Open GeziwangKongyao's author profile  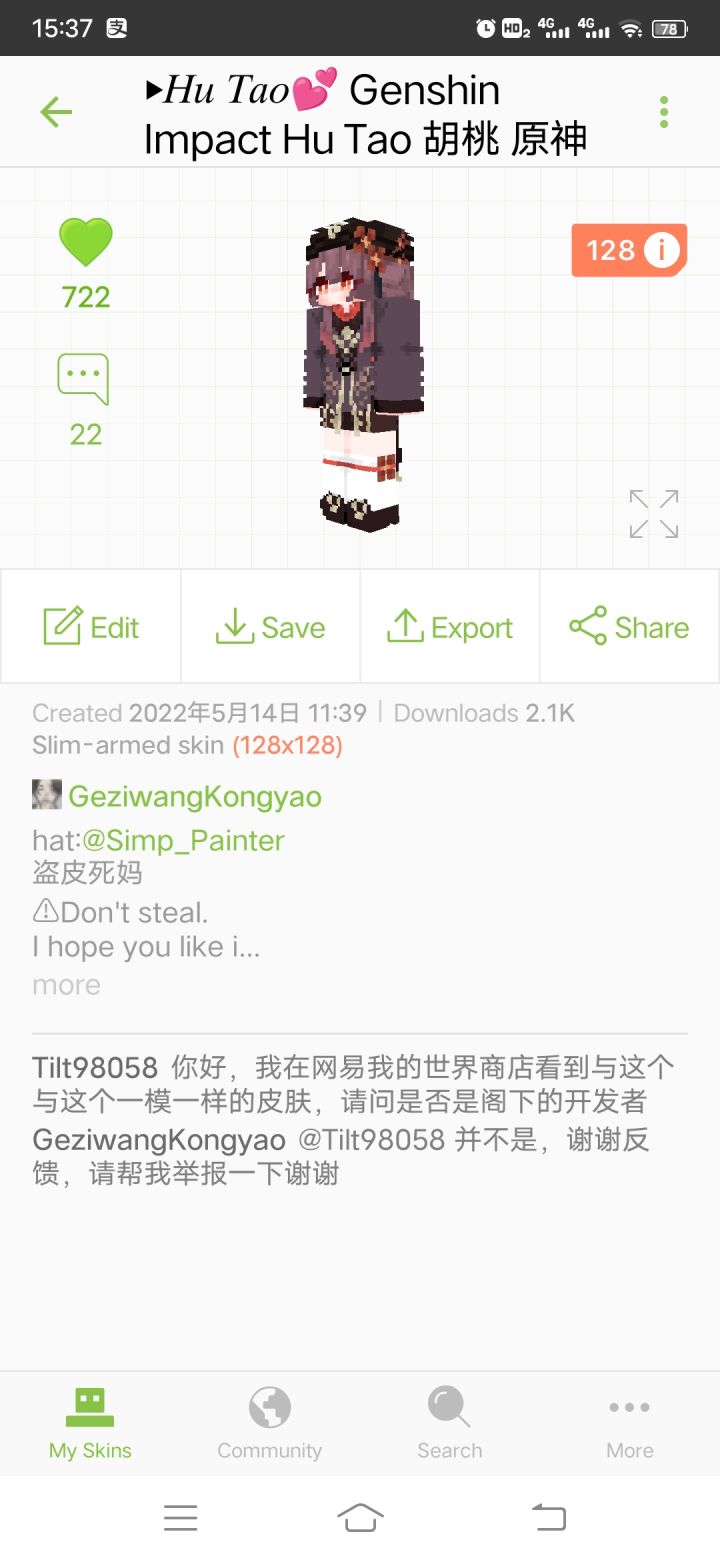195,797
